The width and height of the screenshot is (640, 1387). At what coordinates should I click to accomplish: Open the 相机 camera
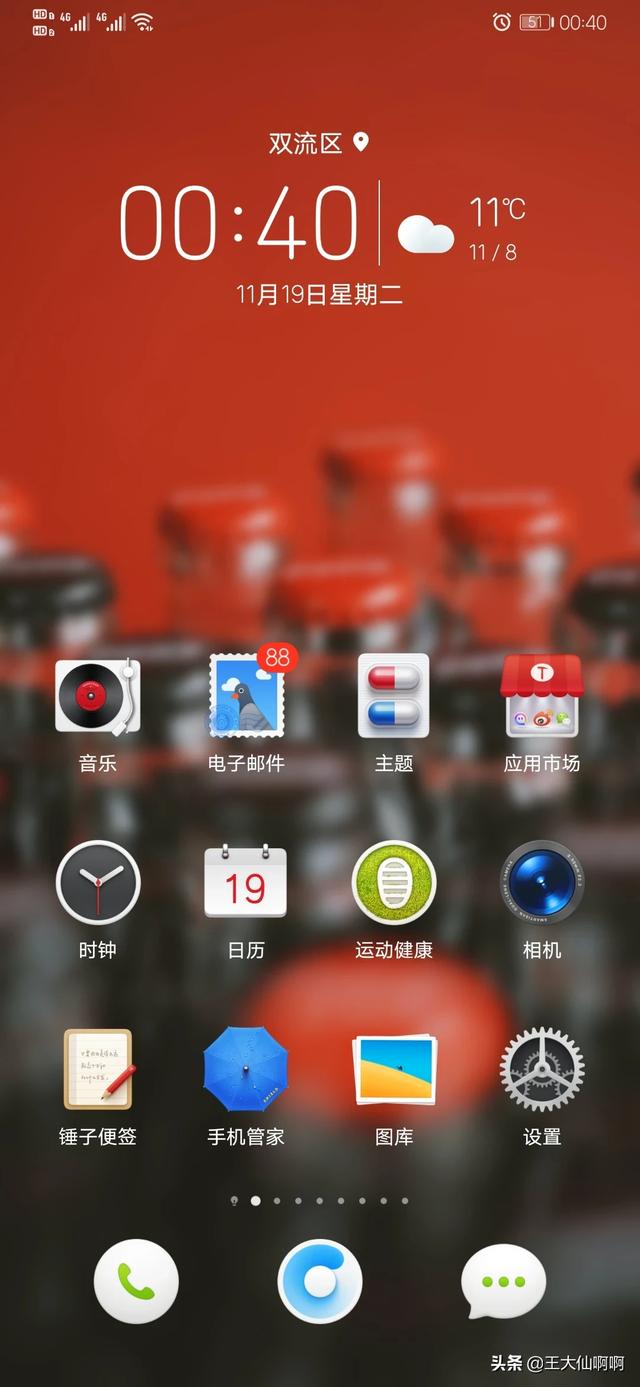tap(541, 883)
